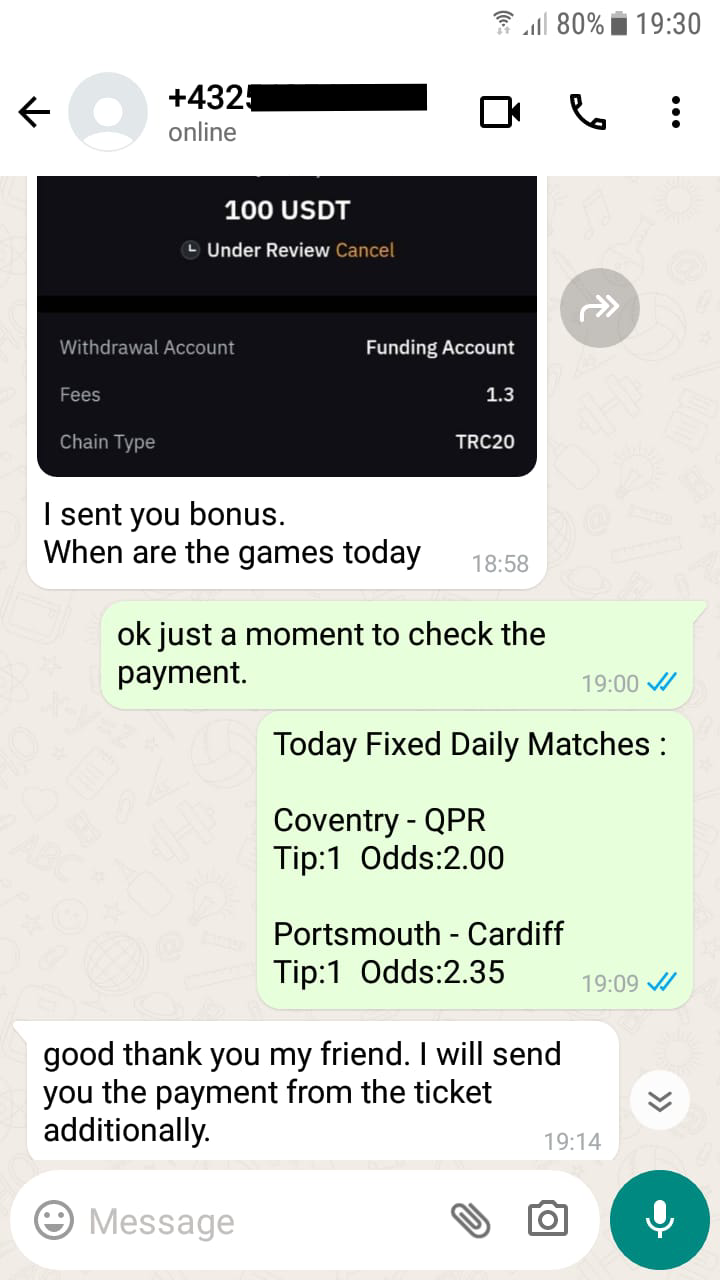Viewport: 720px width, 1280px height.
Task: Jump to the latest messages
Action: click(x=661, y=1101)
